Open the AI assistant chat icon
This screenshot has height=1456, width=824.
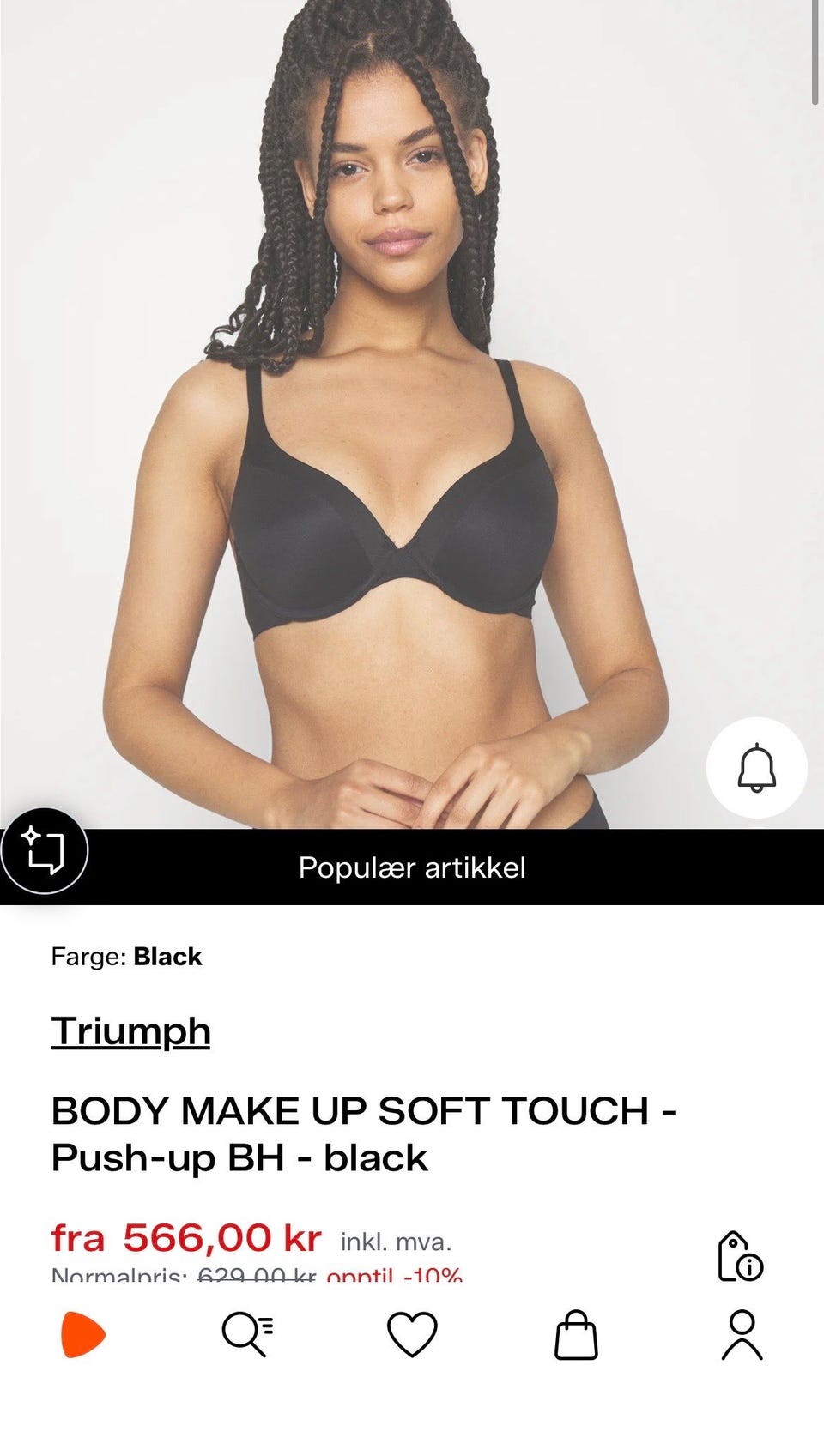[44, 851]
